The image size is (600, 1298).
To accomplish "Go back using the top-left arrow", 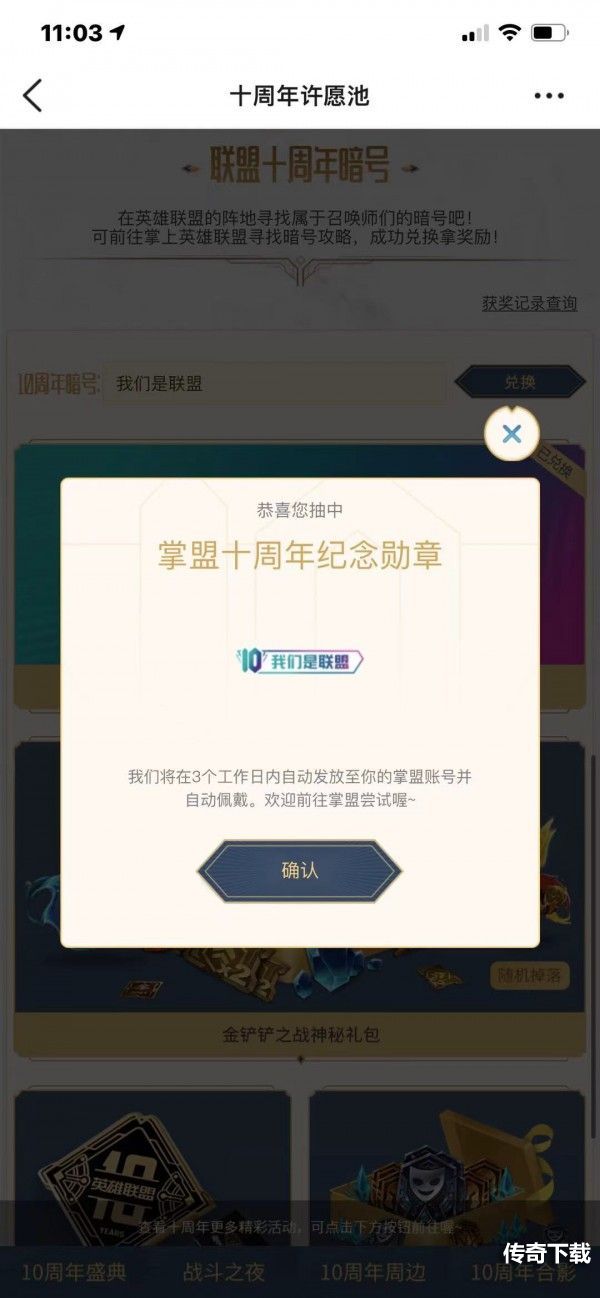I will (33, 96).
